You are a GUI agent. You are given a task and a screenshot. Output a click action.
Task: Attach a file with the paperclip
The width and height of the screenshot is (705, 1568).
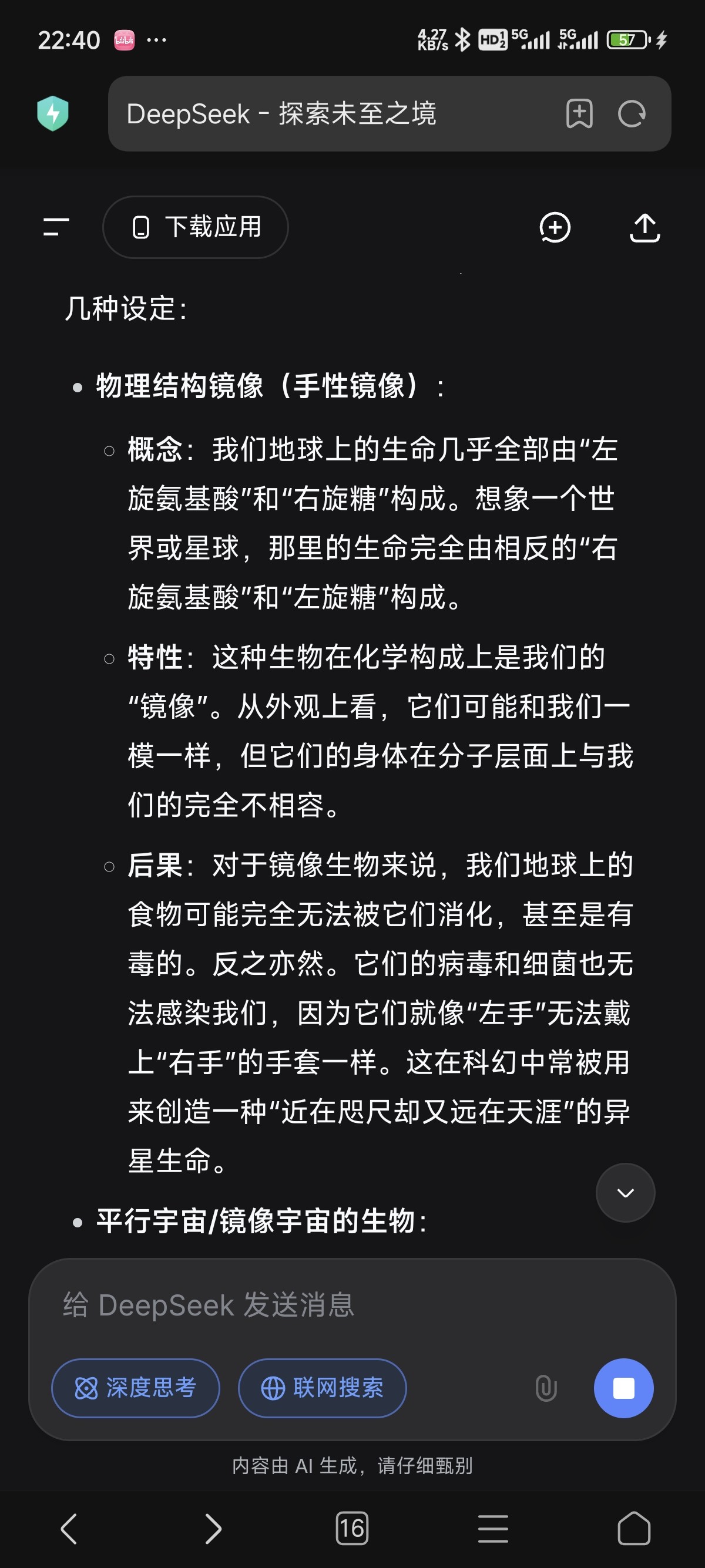(x=545, y=1388)
